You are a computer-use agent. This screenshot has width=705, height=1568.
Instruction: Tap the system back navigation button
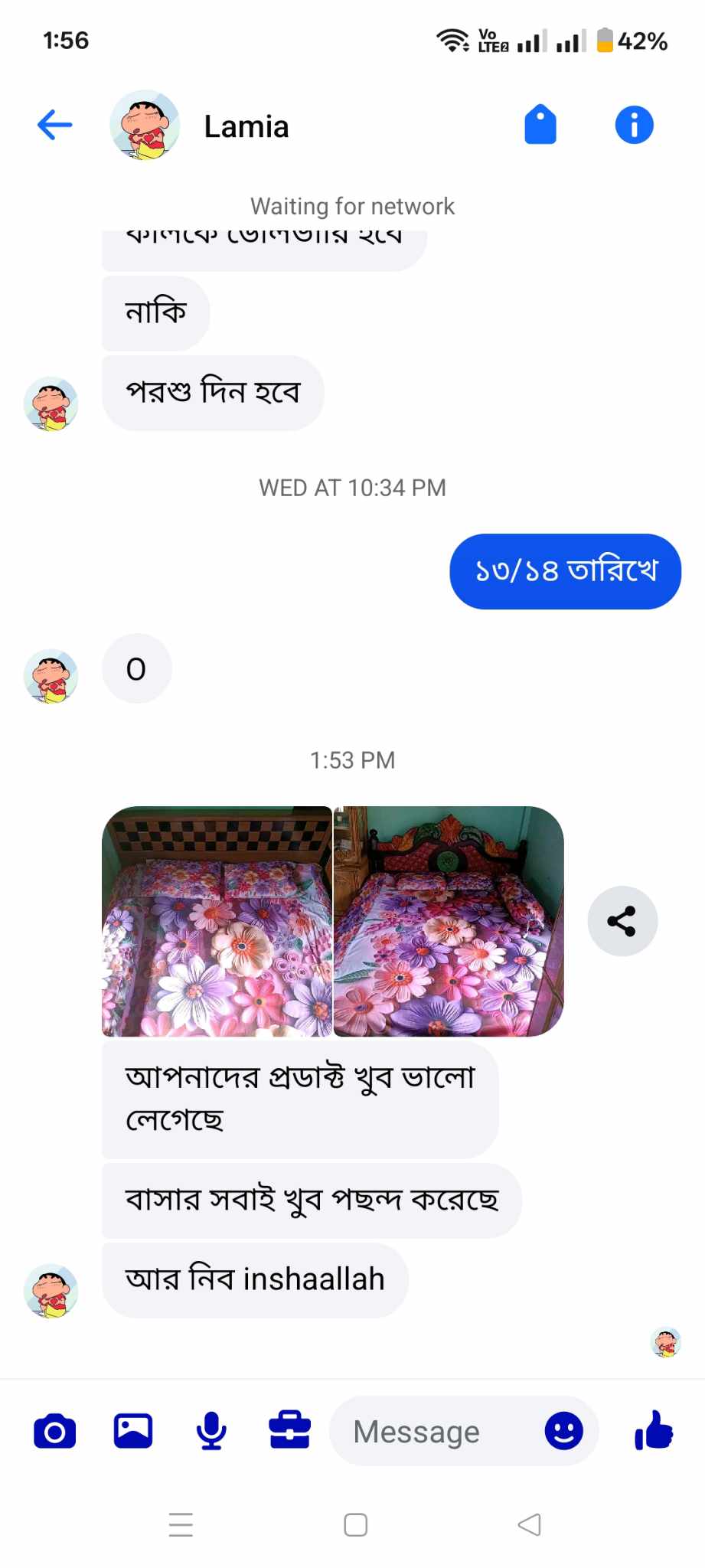click(529, 1524)
